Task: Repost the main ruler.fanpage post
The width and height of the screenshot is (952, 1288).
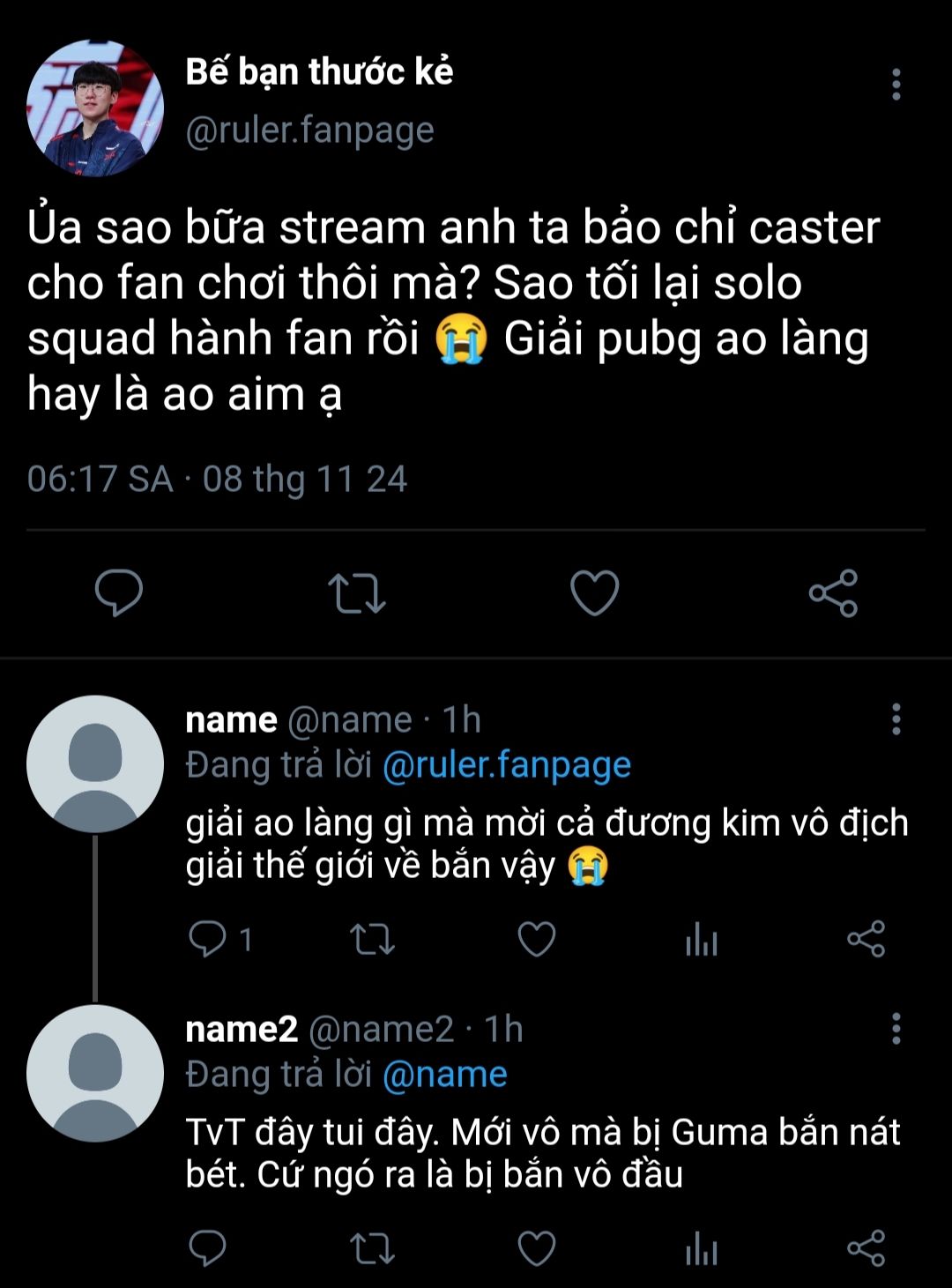Action: [356, 593]
